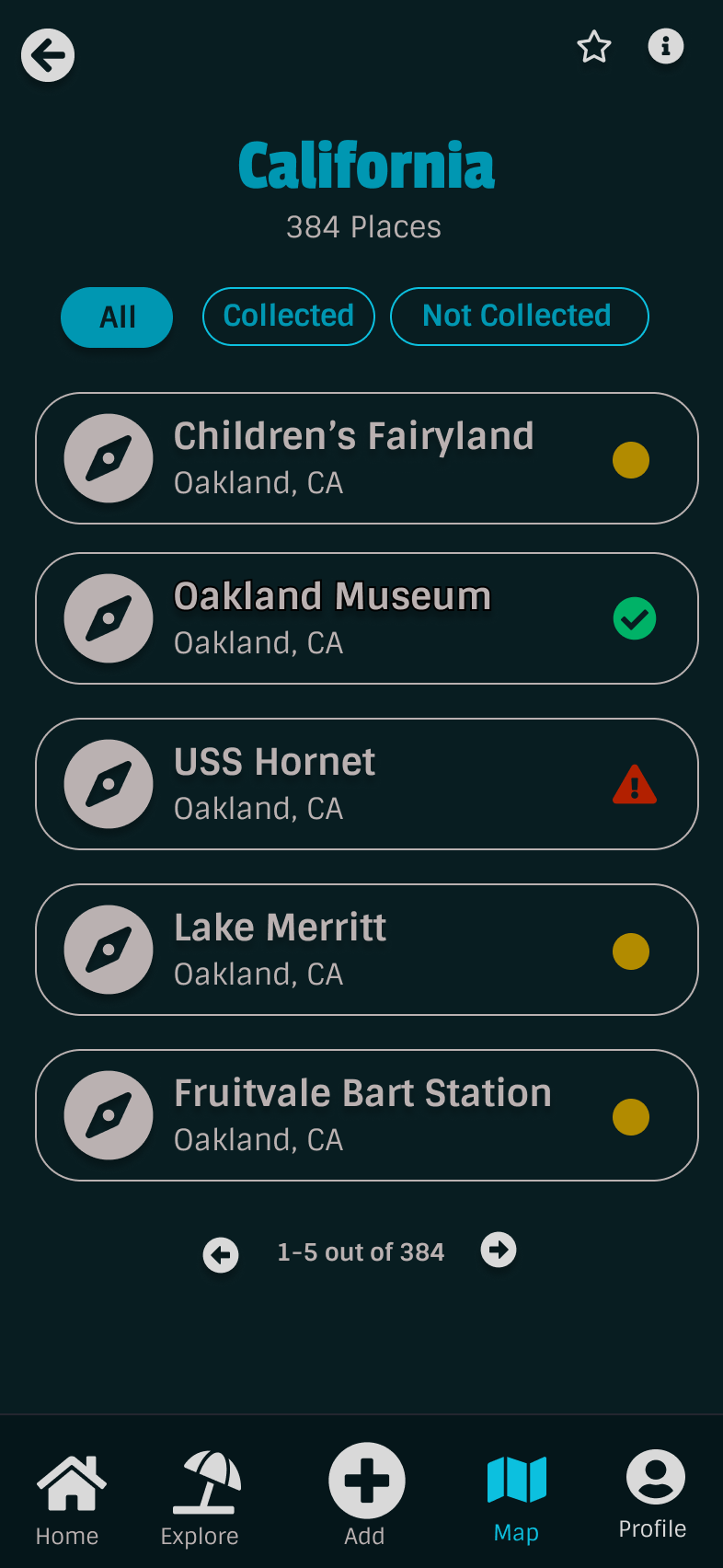This screenshot has width=723, height=1568.
Task: Open Lake Merritt place
Action: [366, 950]
